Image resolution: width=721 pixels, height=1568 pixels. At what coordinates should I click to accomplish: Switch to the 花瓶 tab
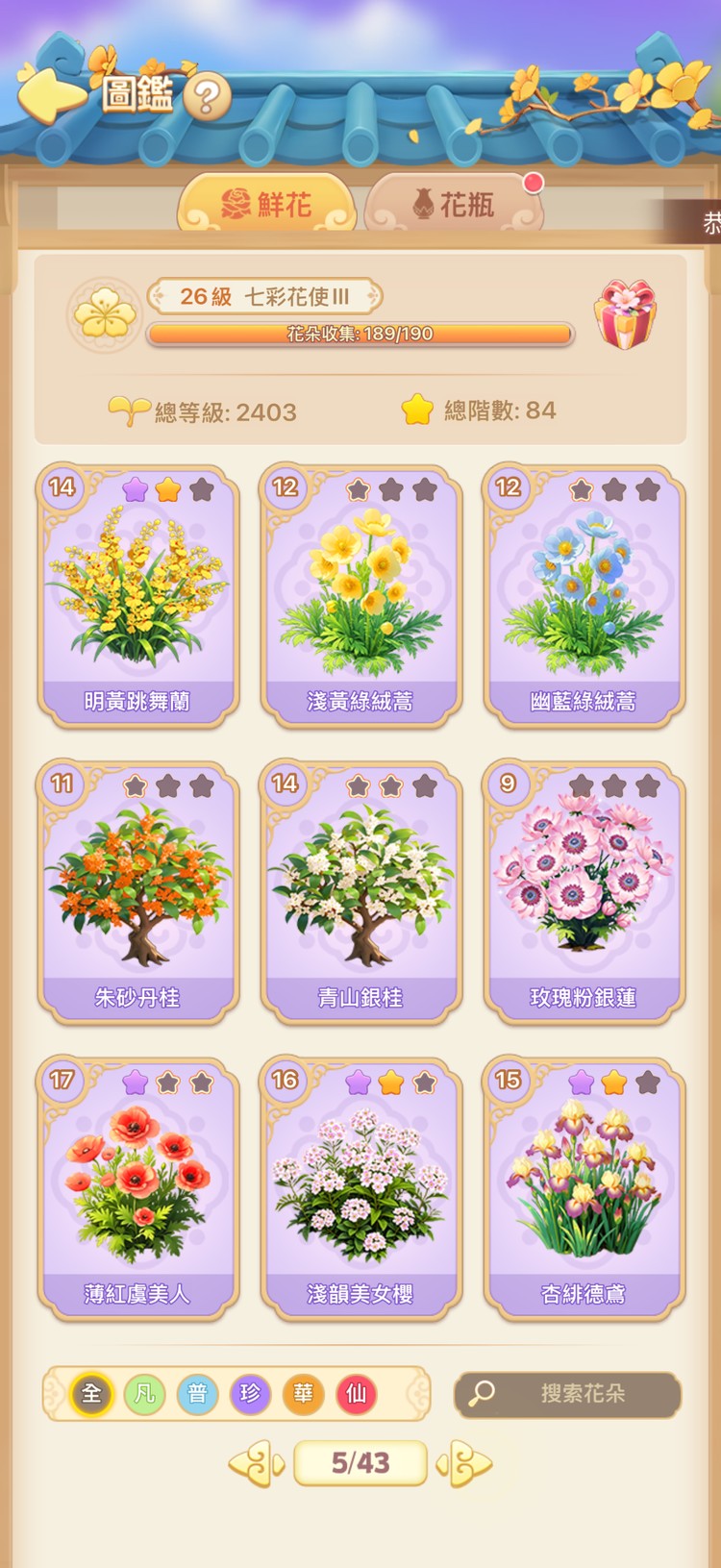pos(454,204)
